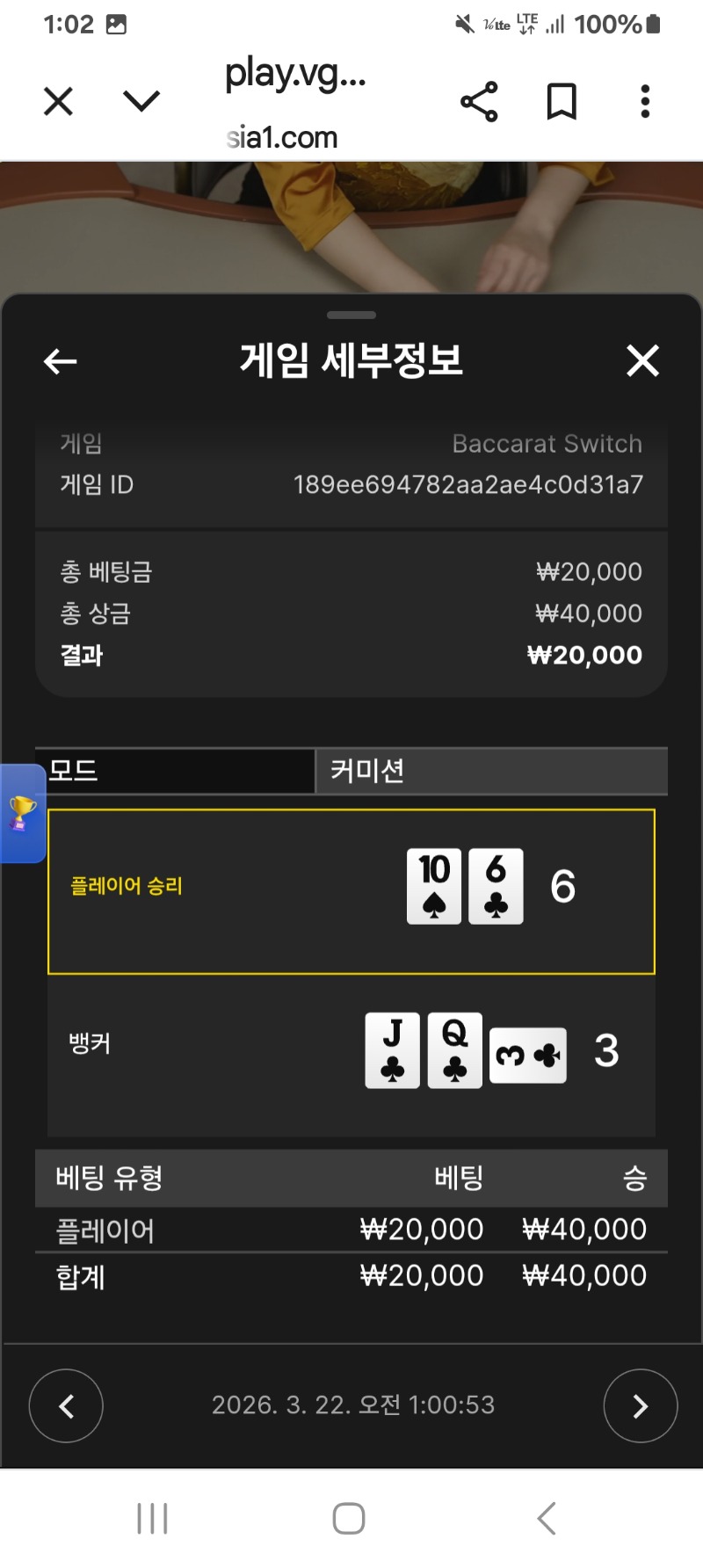Share this page
Image resolution: width=703 pixels, height=1568 pixels.
(x=479, y=102)
